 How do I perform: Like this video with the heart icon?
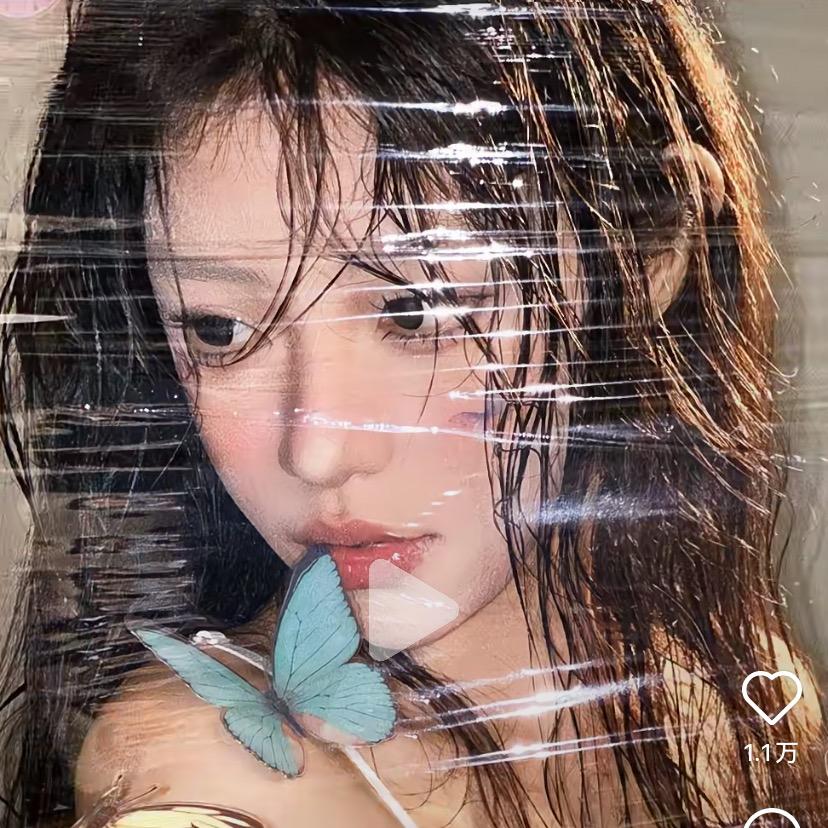click(771, 696)
